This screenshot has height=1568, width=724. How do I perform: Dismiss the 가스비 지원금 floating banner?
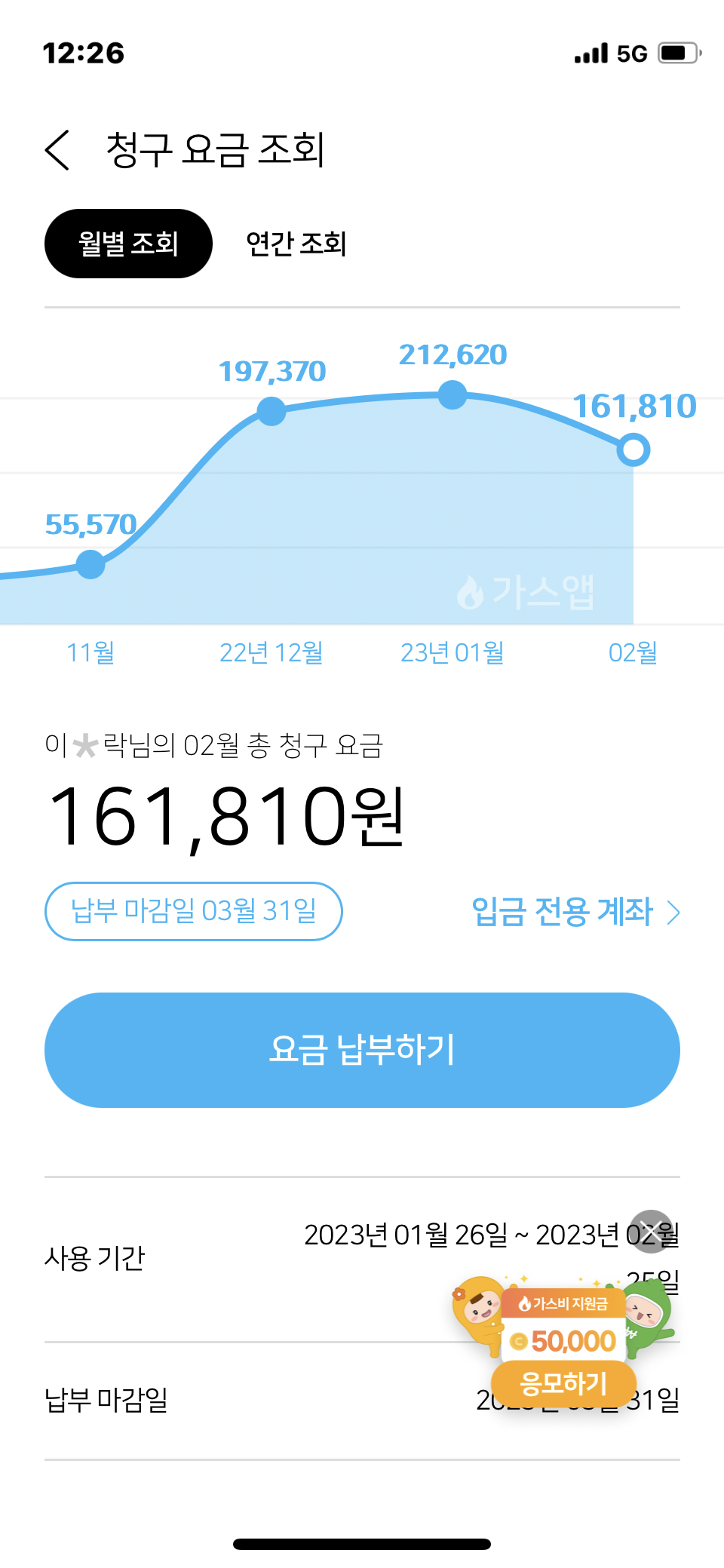pyautogui.click(x=651, y=1230)
